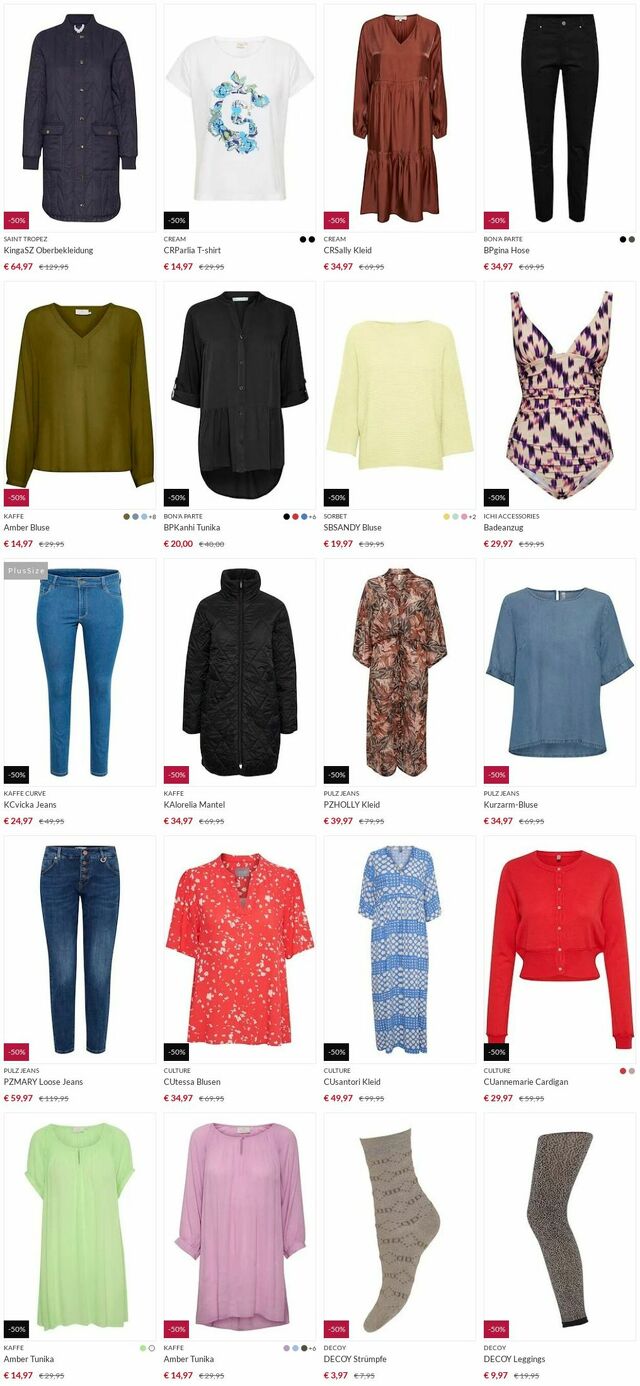This screenshot has width=640, height=1386.
Task: Open the green Amber Tunika product
Action: (80, 1225)
